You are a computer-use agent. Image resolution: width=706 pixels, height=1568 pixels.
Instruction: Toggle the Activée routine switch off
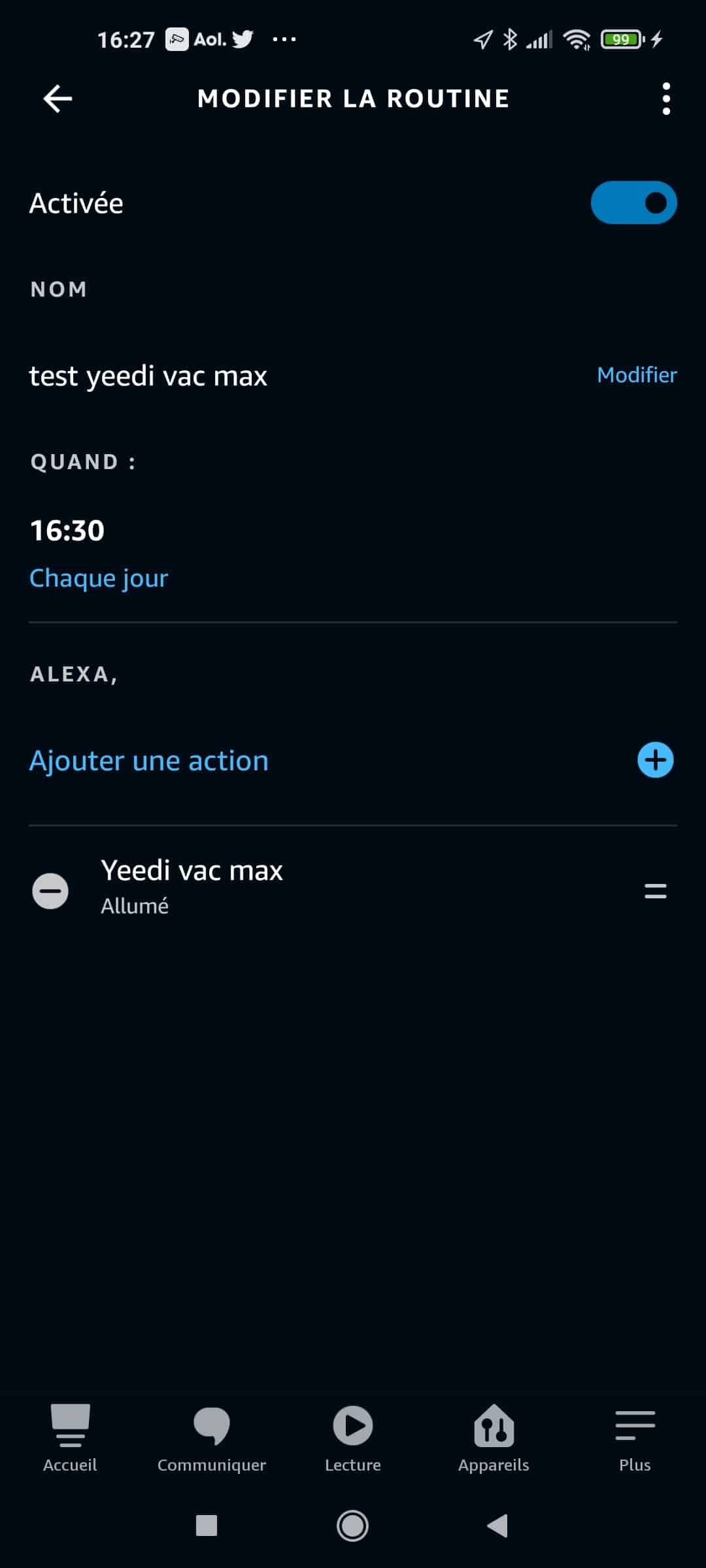tap(633, 203)
